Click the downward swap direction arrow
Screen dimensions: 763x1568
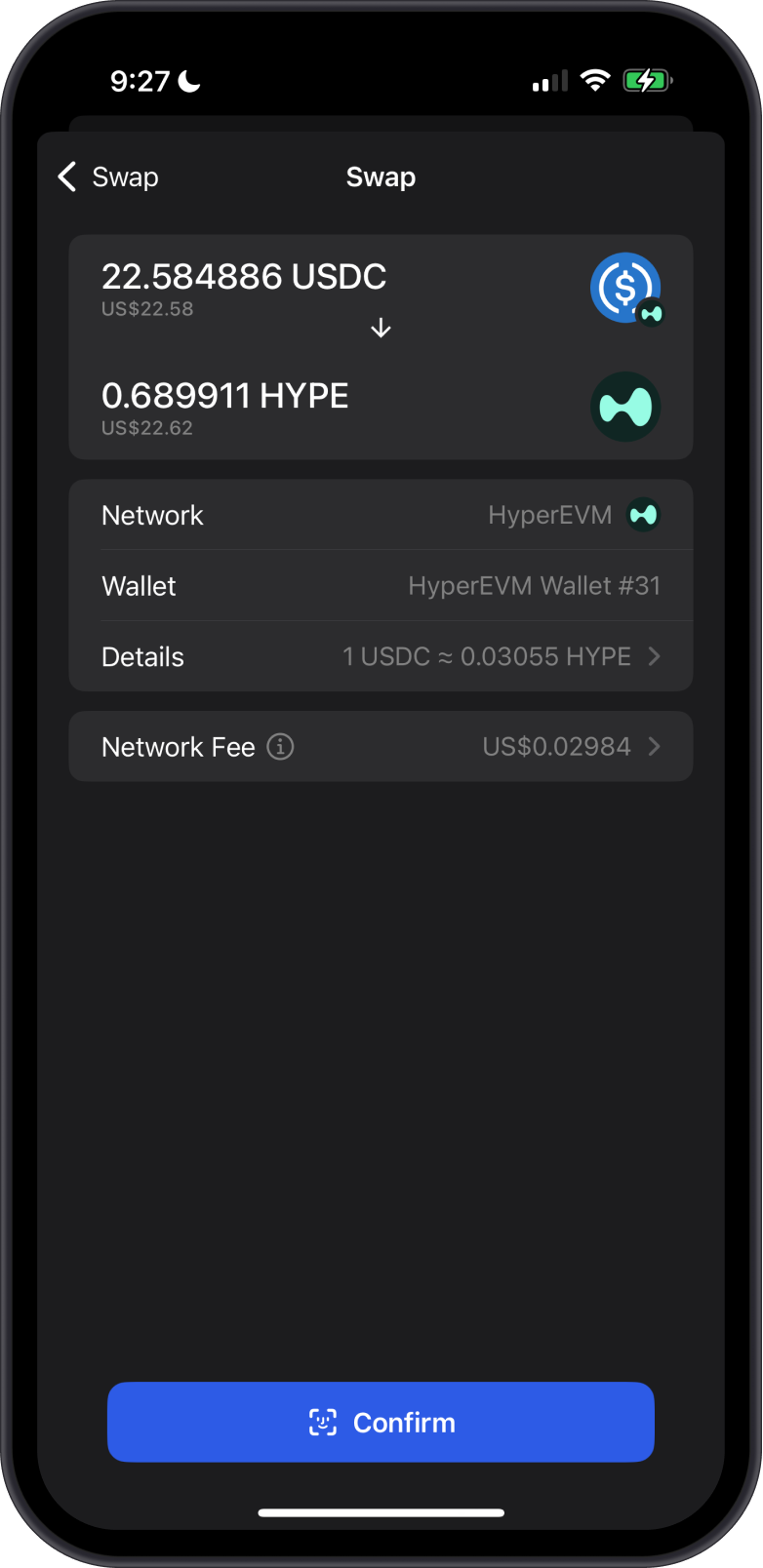pos(381,329)
